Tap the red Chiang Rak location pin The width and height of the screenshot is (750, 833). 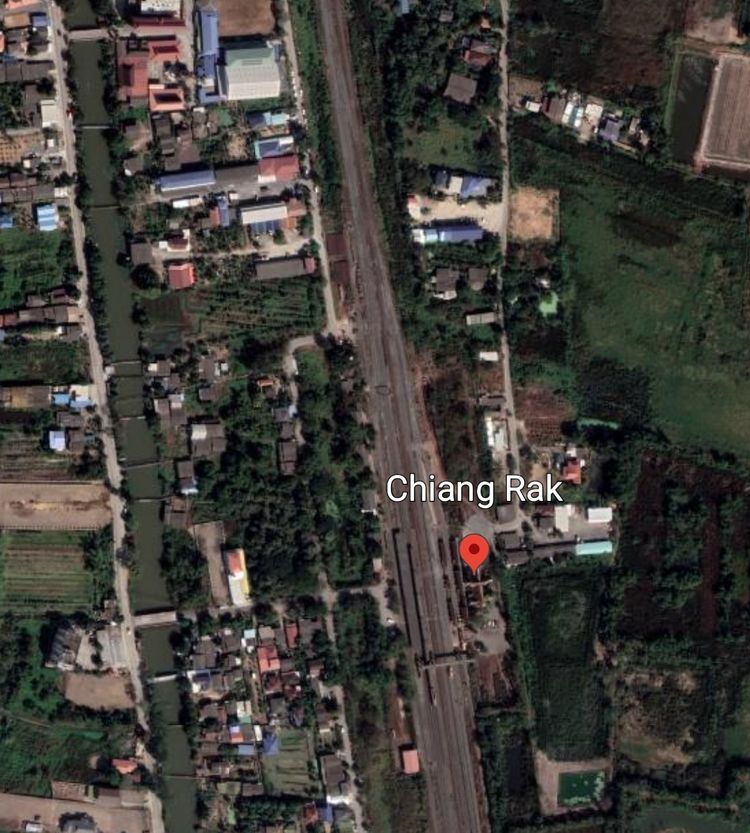pos(474,551)
